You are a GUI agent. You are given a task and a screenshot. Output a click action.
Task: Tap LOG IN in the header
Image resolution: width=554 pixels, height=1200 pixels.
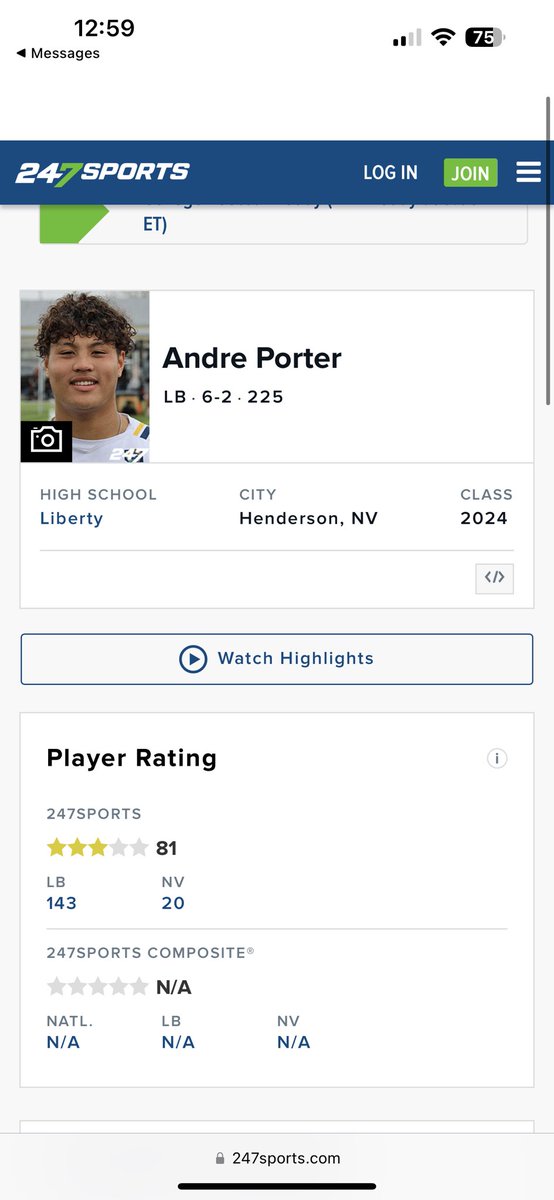click(390, 172)
